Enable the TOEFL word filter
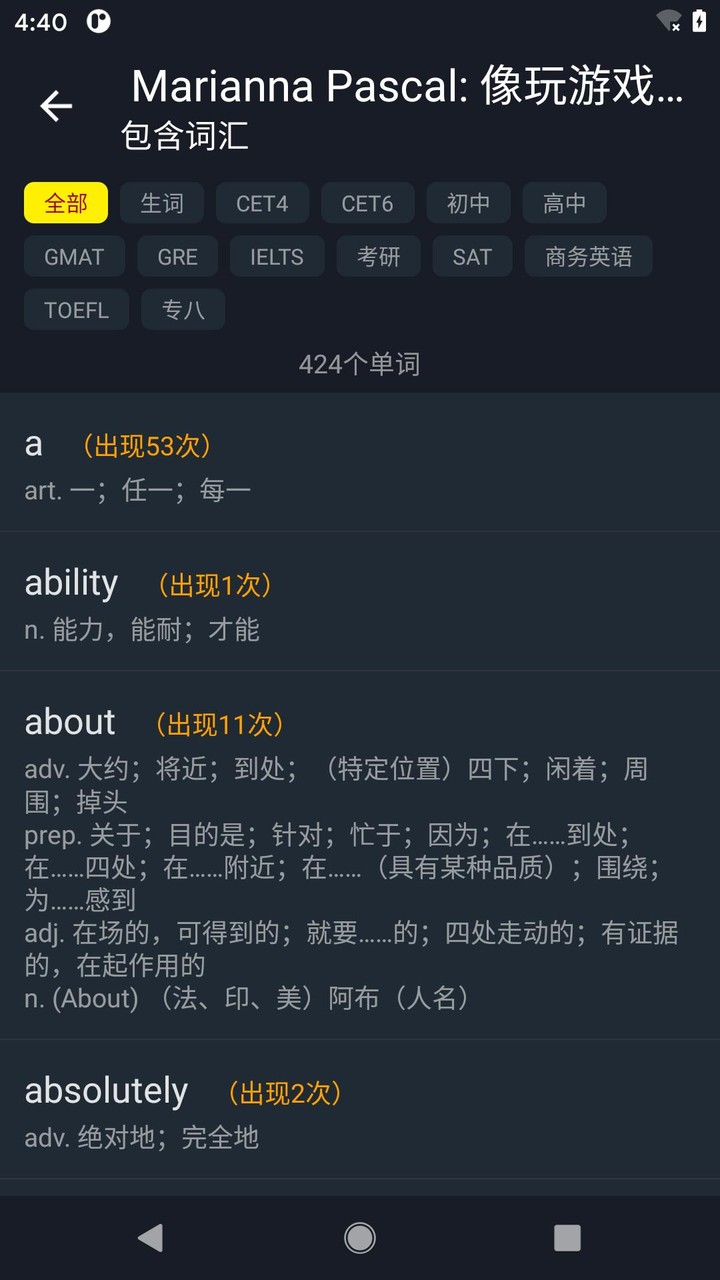This screenshot has width=720, height=1280. click(x=76, y=309)
